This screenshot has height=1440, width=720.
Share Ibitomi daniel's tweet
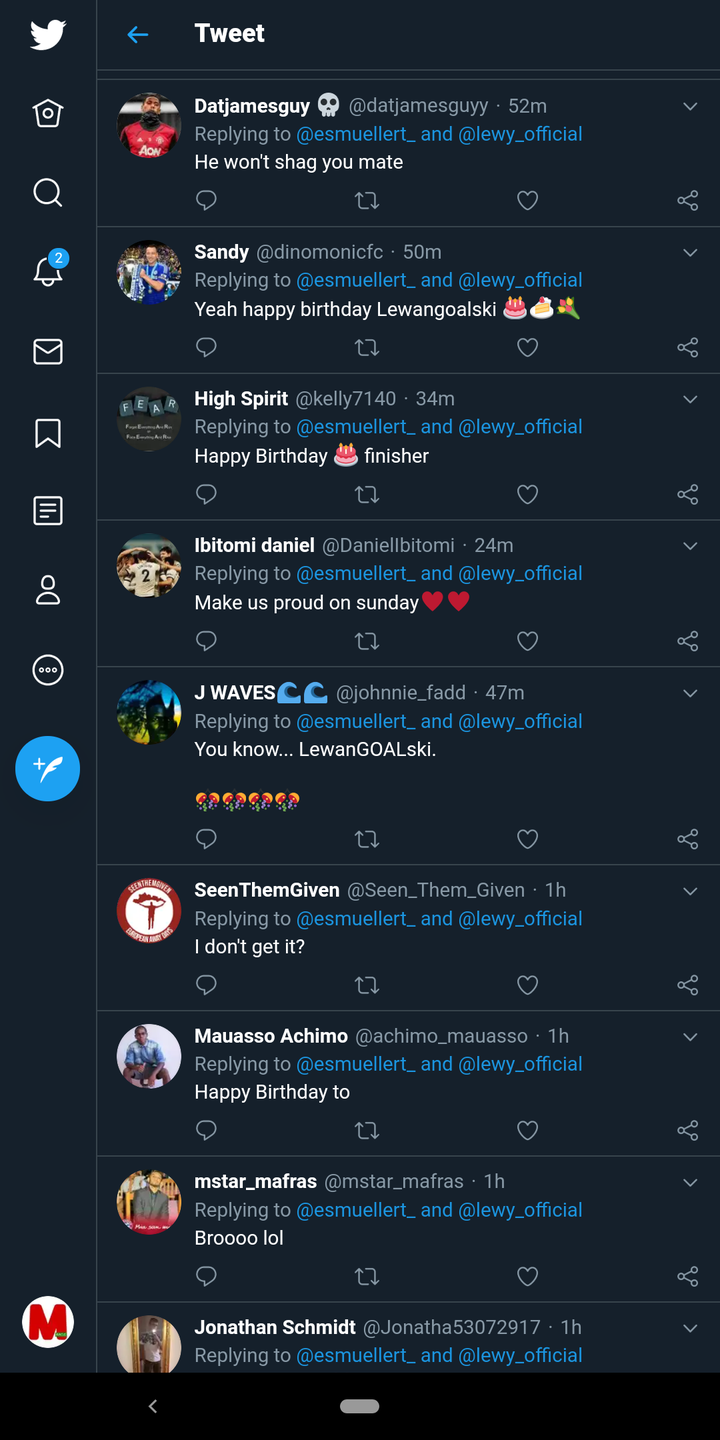[x=687, y=641]
